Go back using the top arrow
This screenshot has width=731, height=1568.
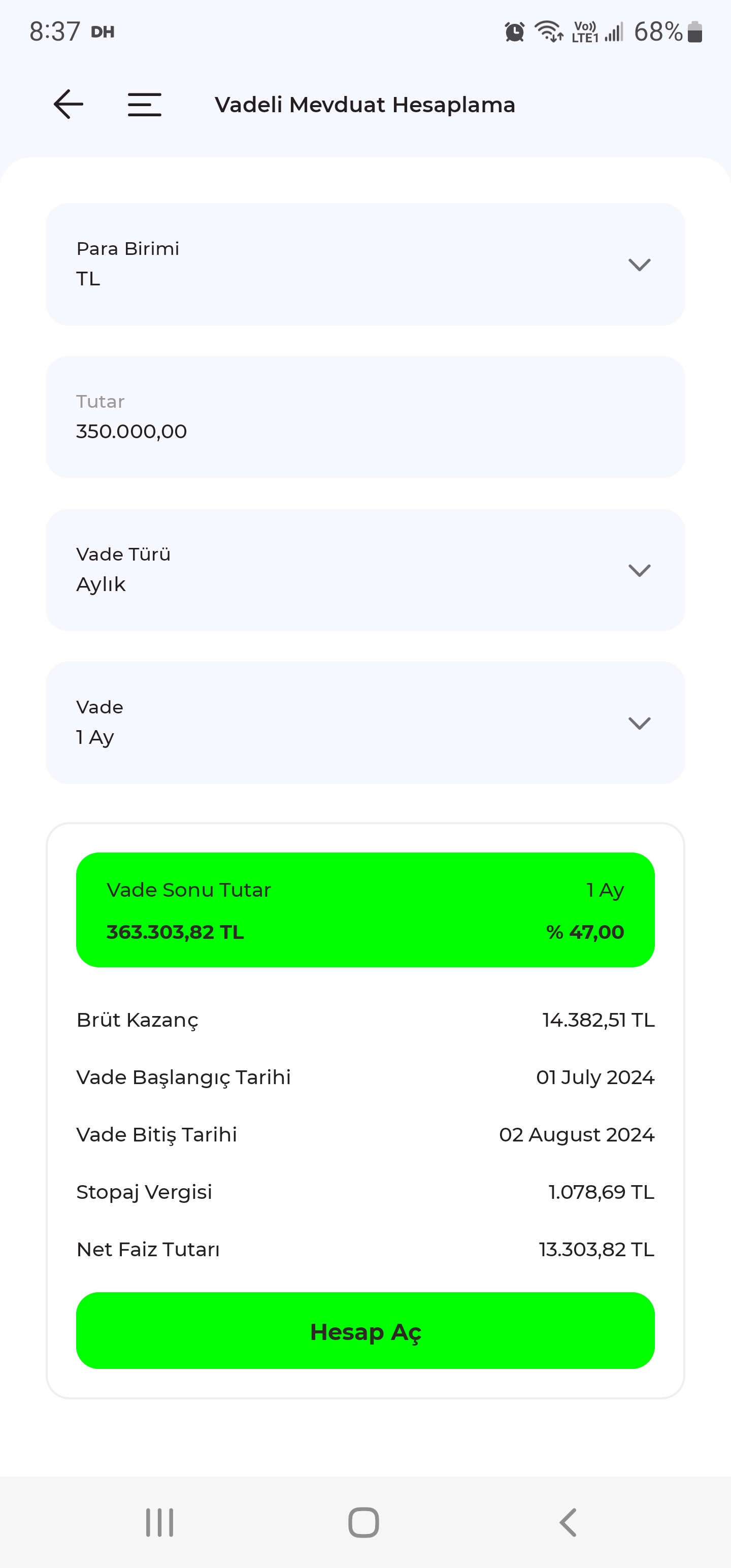(68, 104)
